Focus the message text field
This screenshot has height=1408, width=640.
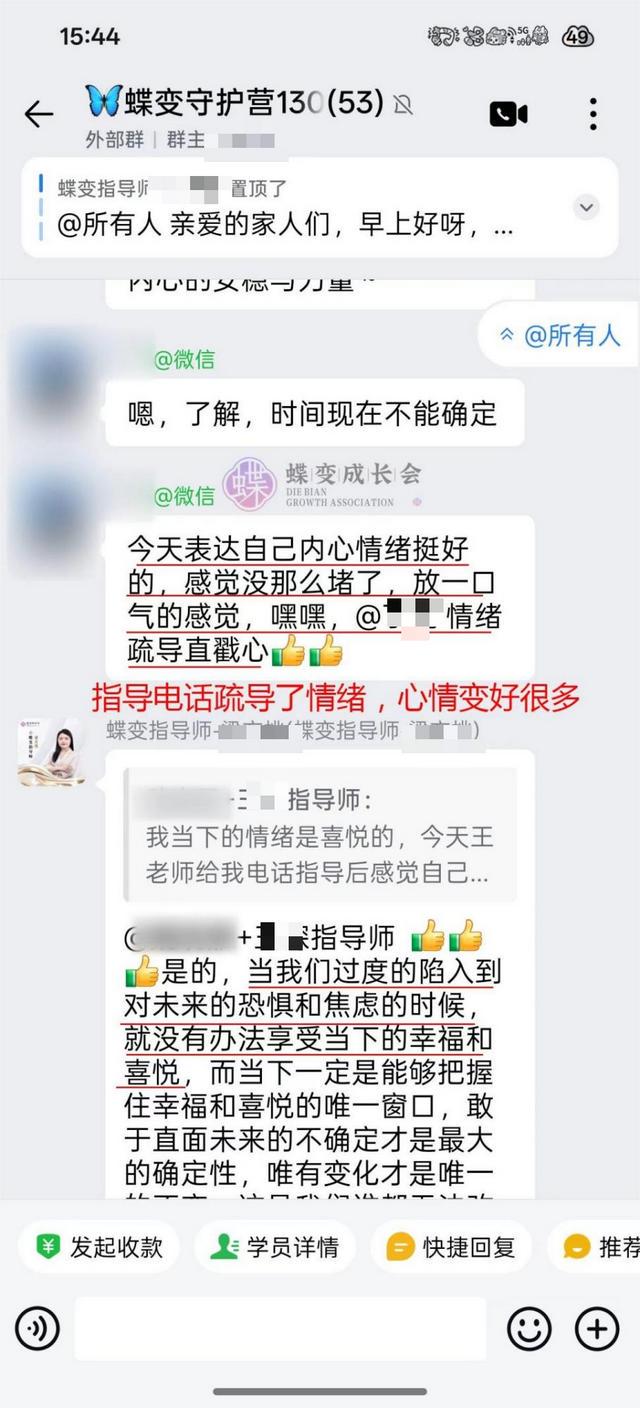[x=280, y=1329]
